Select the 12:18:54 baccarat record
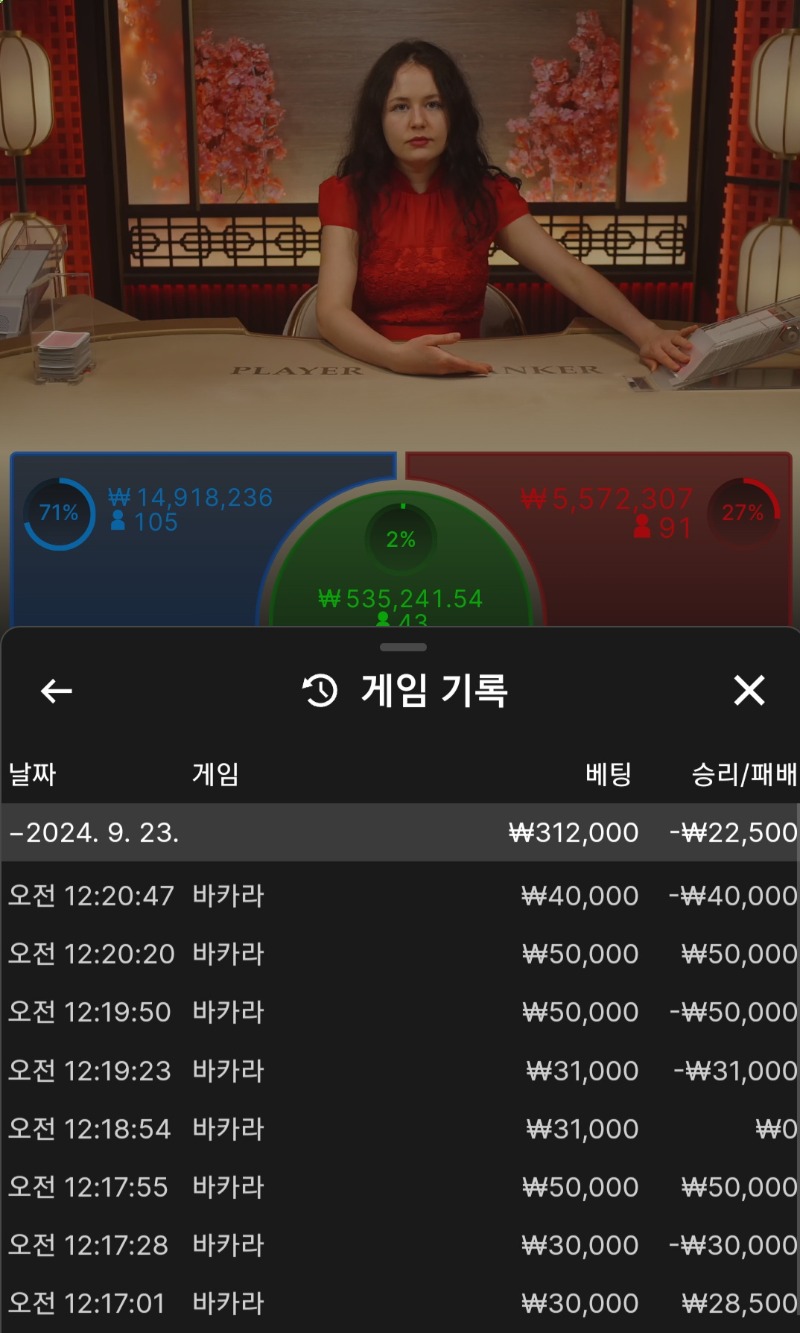Screen dimensions: 800x1333 (x=400, y=1128)
